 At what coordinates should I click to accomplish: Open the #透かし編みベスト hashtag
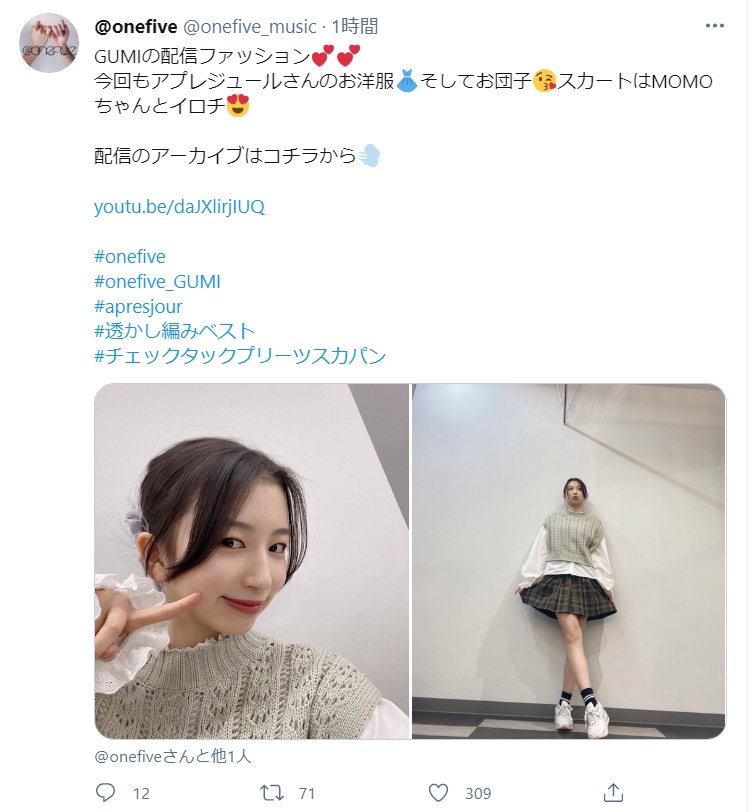click(175, 331)
